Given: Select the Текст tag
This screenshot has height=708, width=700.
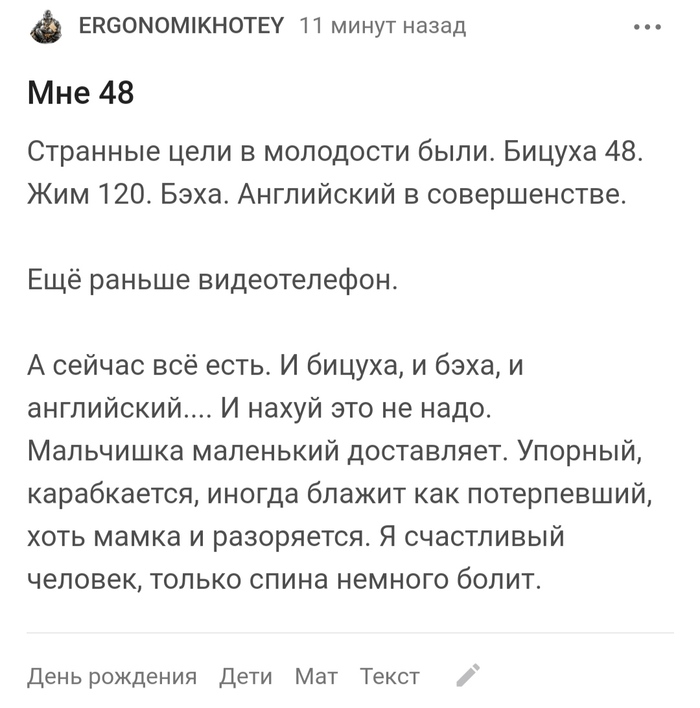Looking at the screenshot, I should click(x=390, y=677).
